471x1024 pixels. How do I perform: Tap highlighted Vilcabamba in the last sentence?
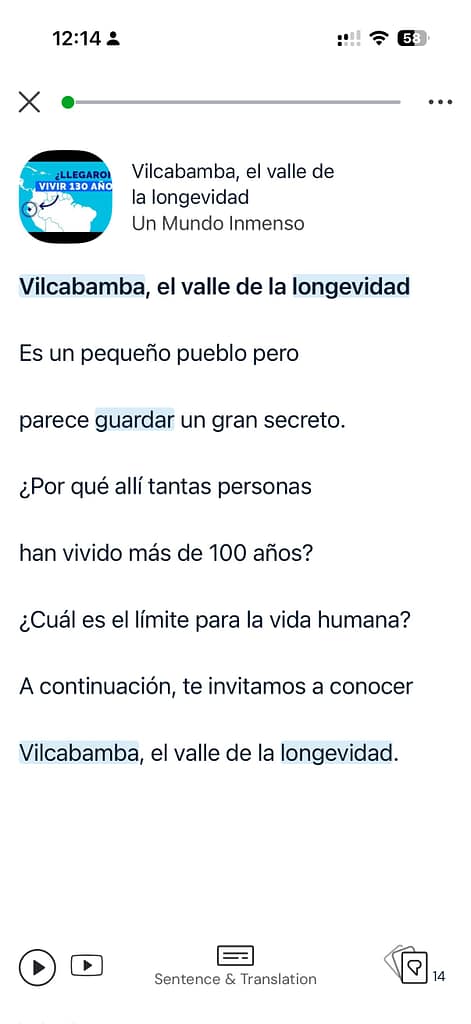coord(79,752)
